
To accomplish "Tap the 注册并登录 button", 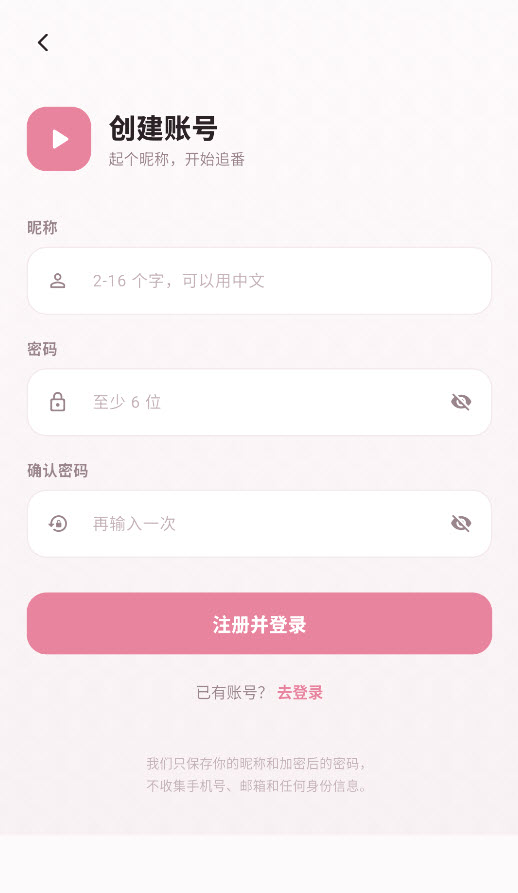I will pyautogui.click(x=260, y=624).
